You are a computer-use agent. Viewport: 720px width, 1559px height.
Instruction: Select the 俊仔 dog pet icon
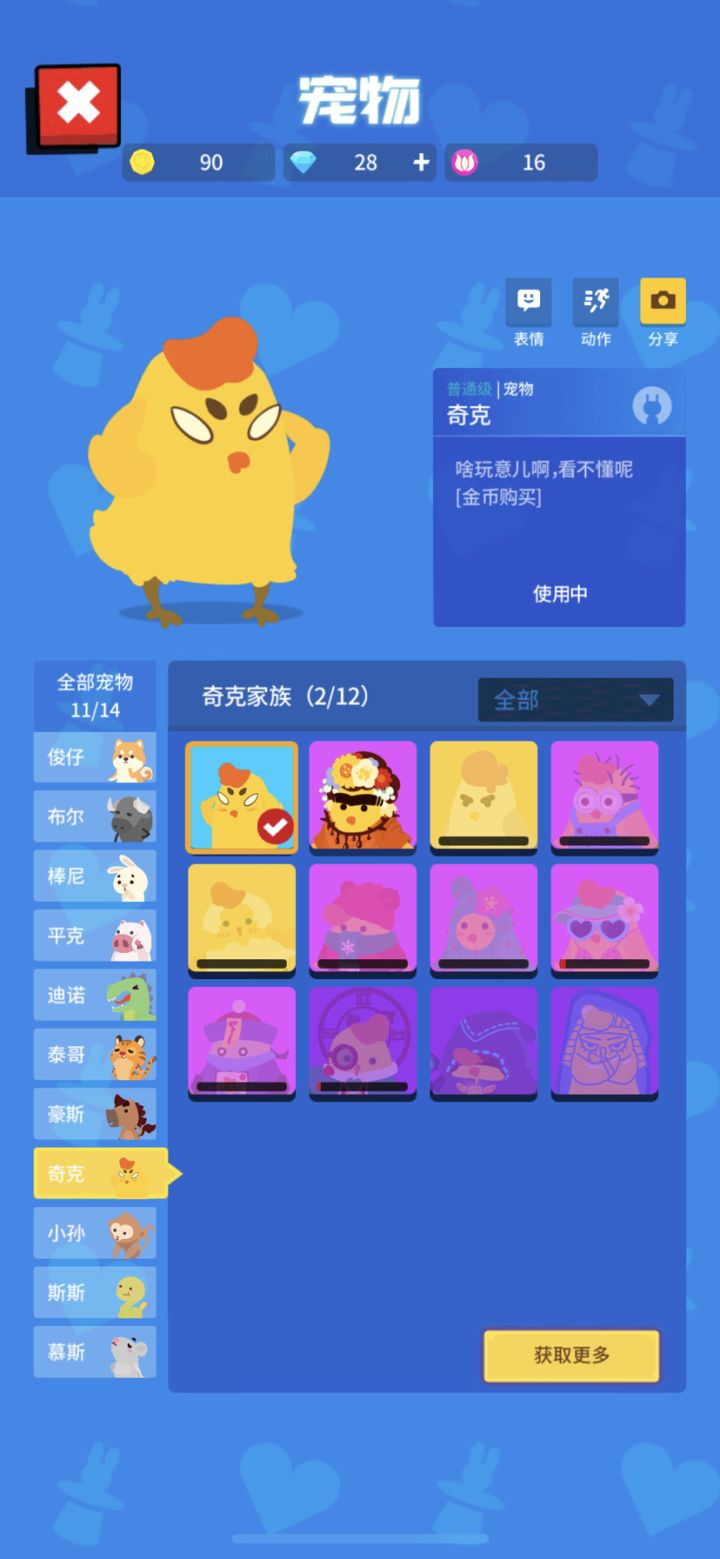[x=95, y=758]
